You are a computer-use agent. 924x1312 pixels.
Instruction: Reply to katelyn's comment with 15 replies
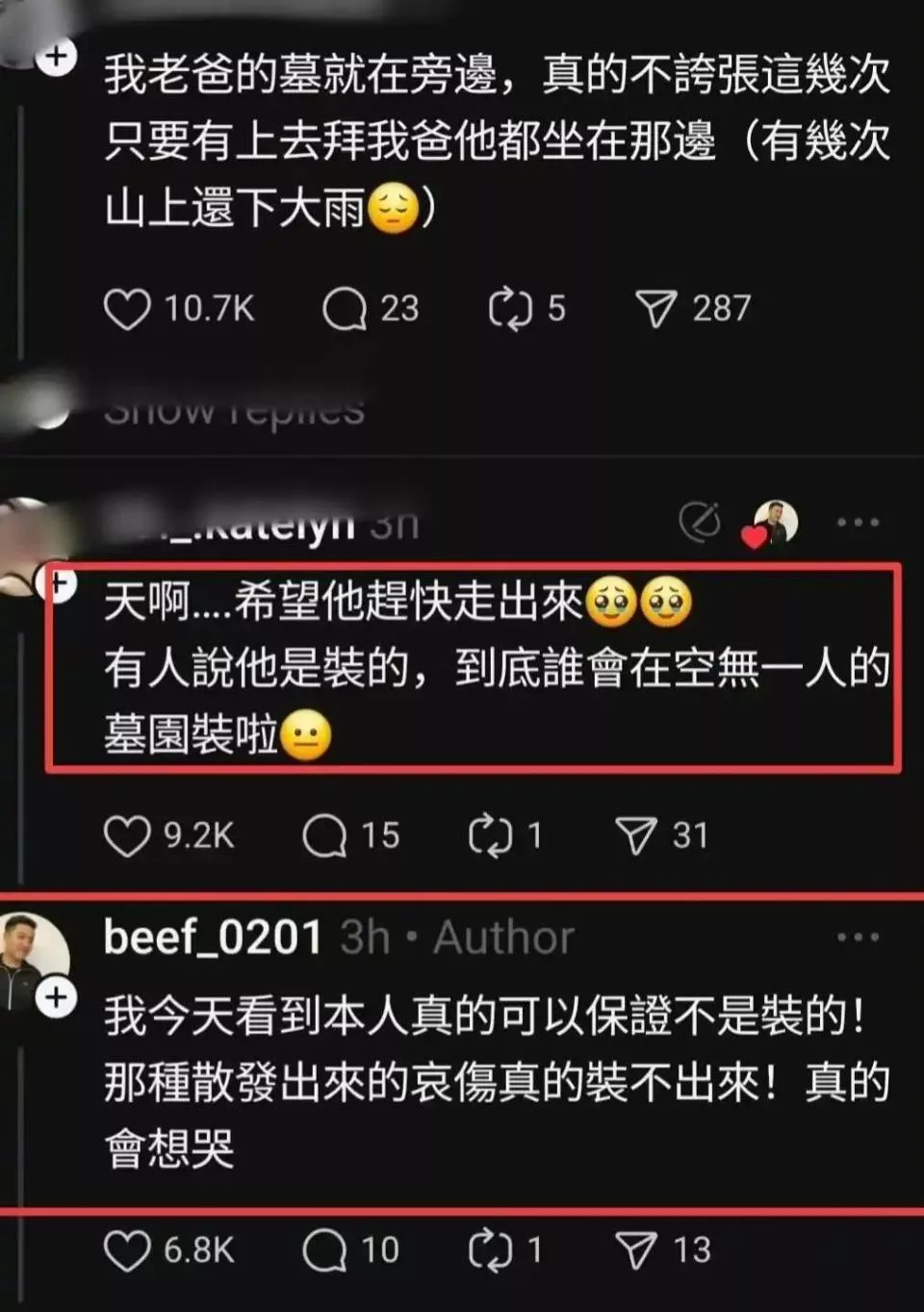point(325,836)
